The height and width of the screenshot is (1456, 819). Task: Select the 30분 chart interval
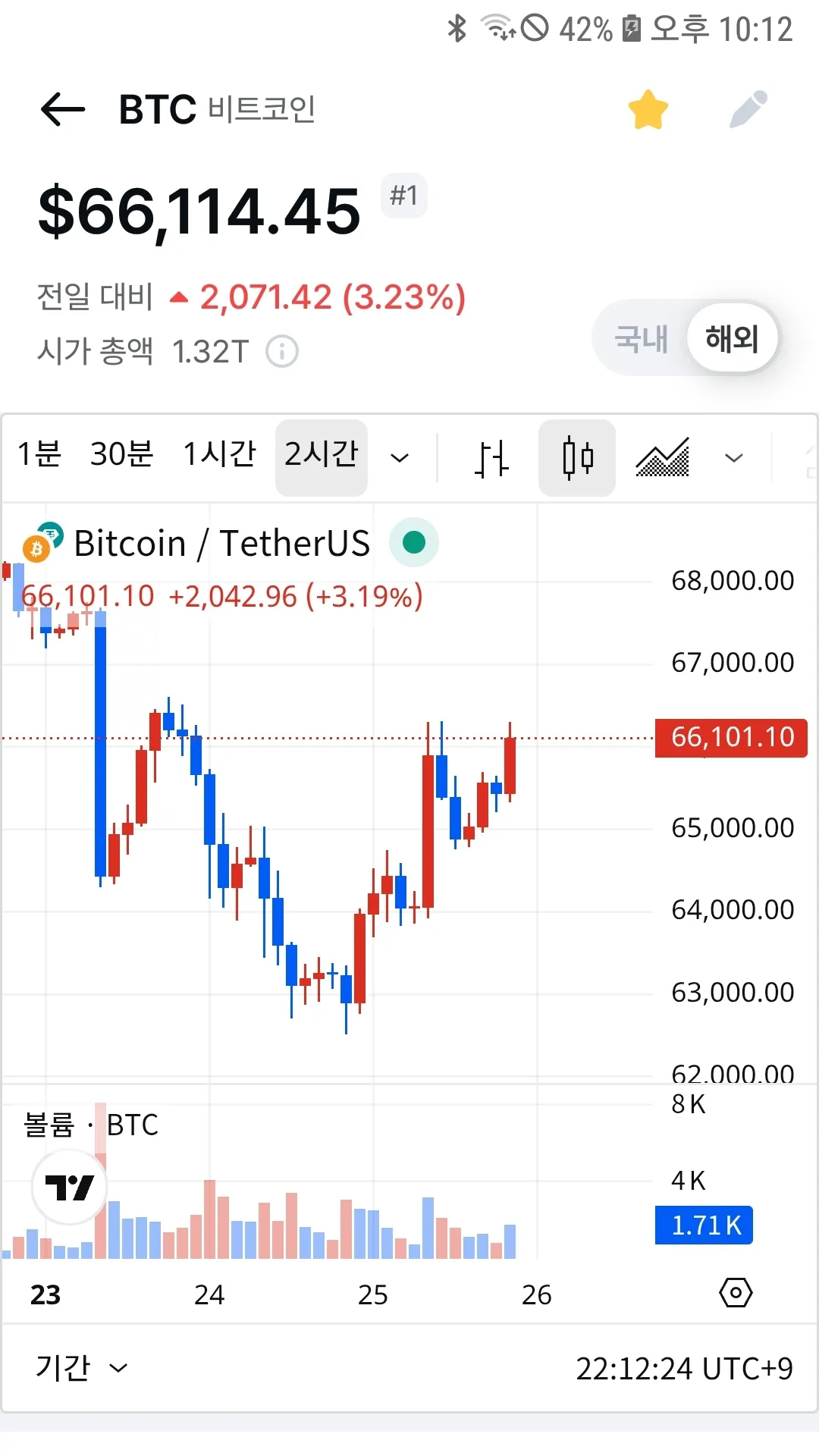click(x=121, y=455)
